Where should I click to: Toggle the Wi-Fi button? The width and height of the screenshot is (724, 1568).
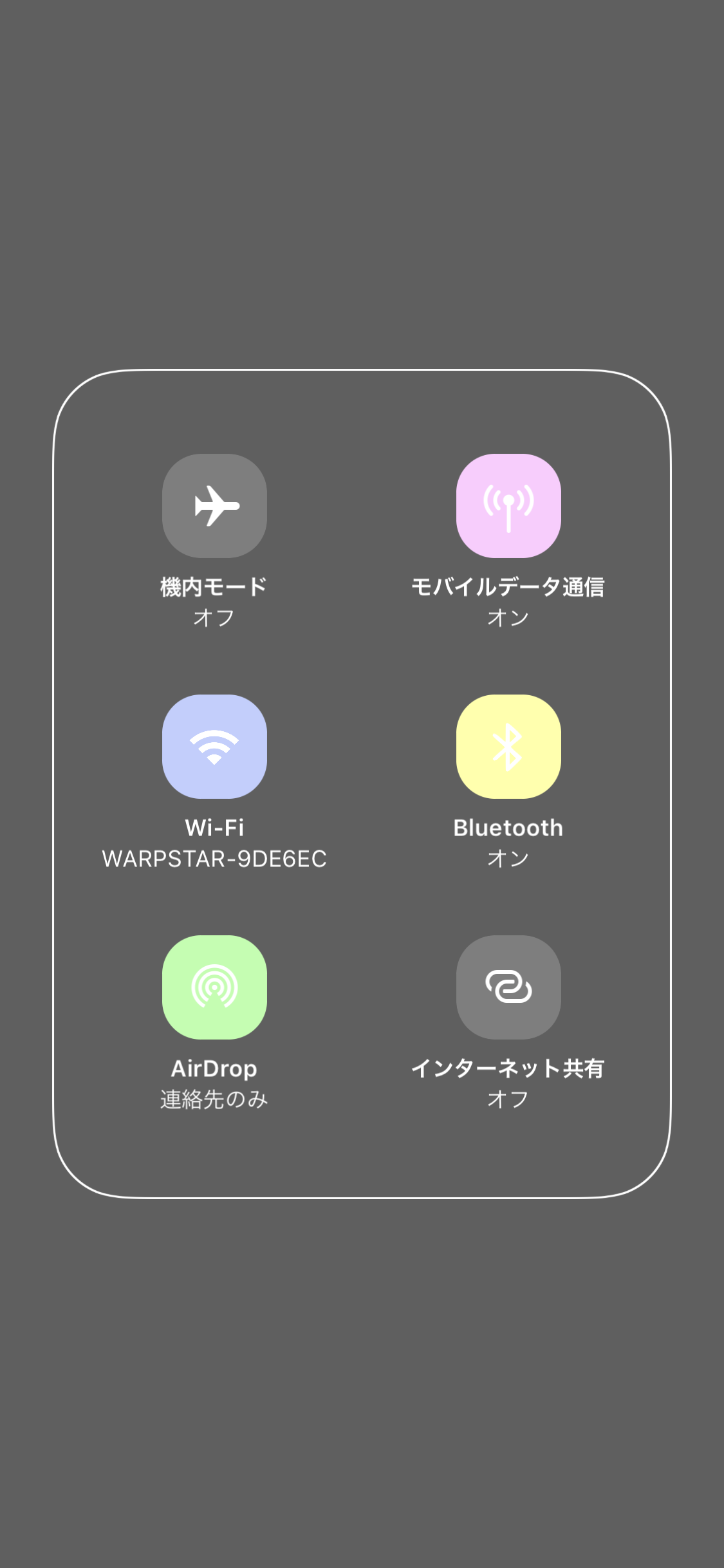(x=214, y=747)
